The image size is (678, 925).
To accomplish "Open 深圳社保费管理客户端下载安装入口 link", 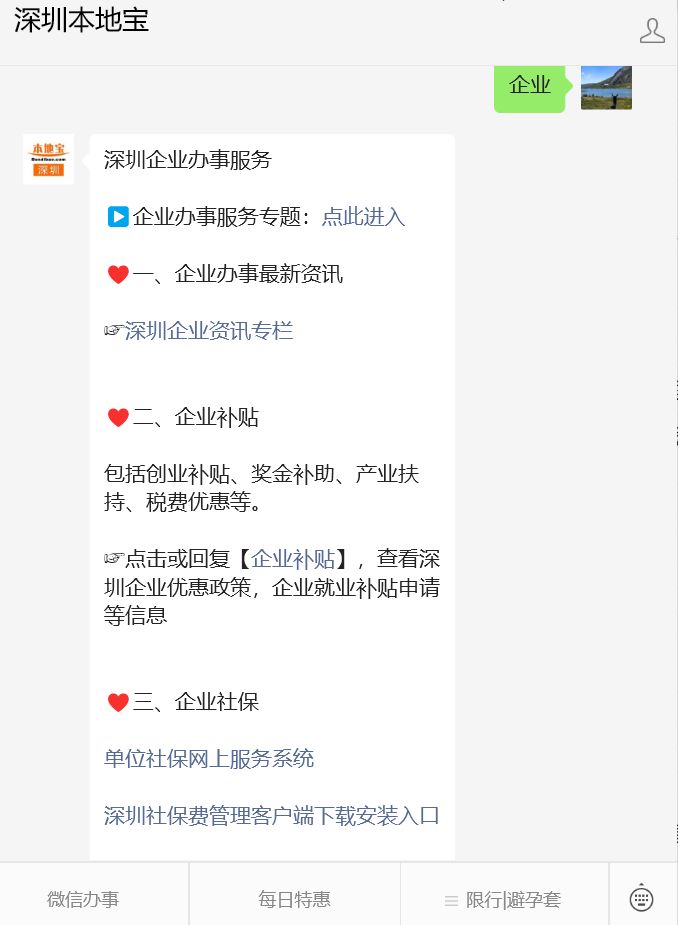I will pos(271,815).
